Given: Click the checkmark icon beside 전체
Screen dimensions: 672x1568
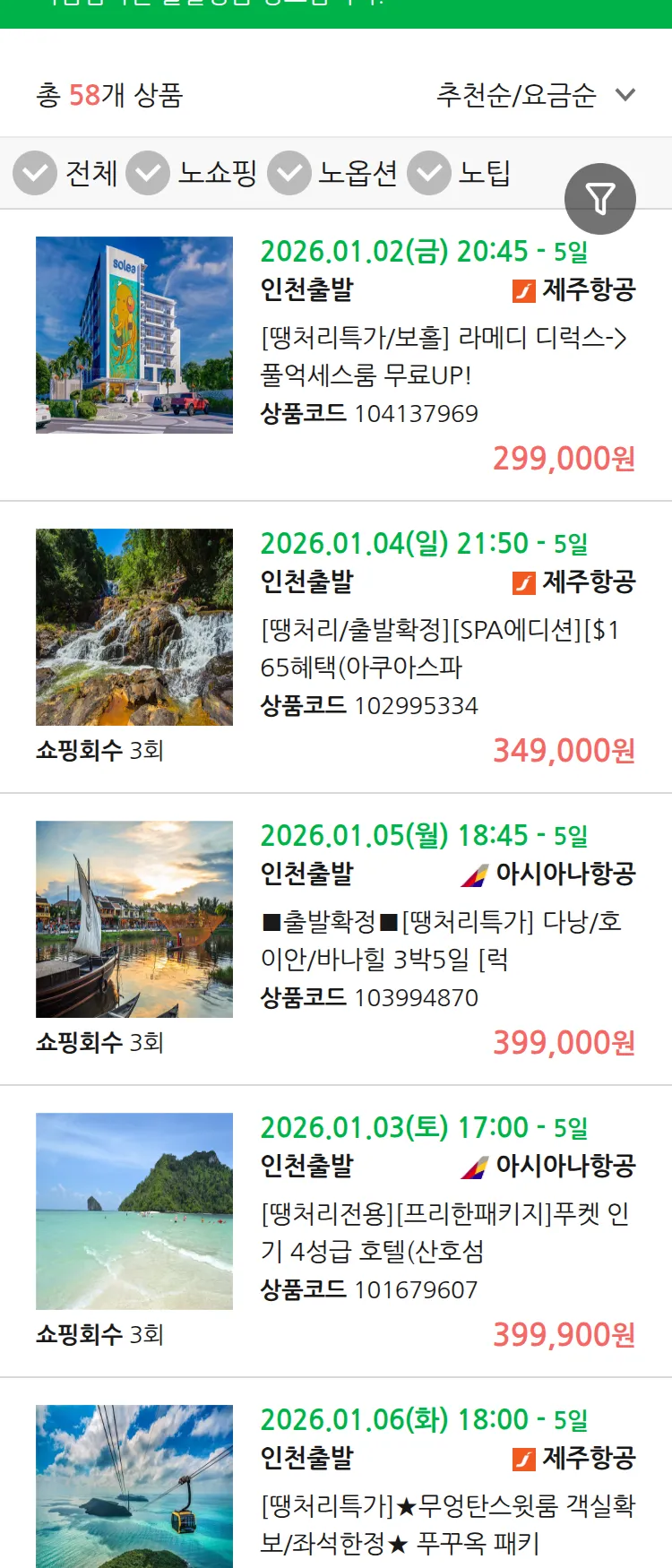Looking at the screenshot, I should pyautogui.click(x=34, y=173).
